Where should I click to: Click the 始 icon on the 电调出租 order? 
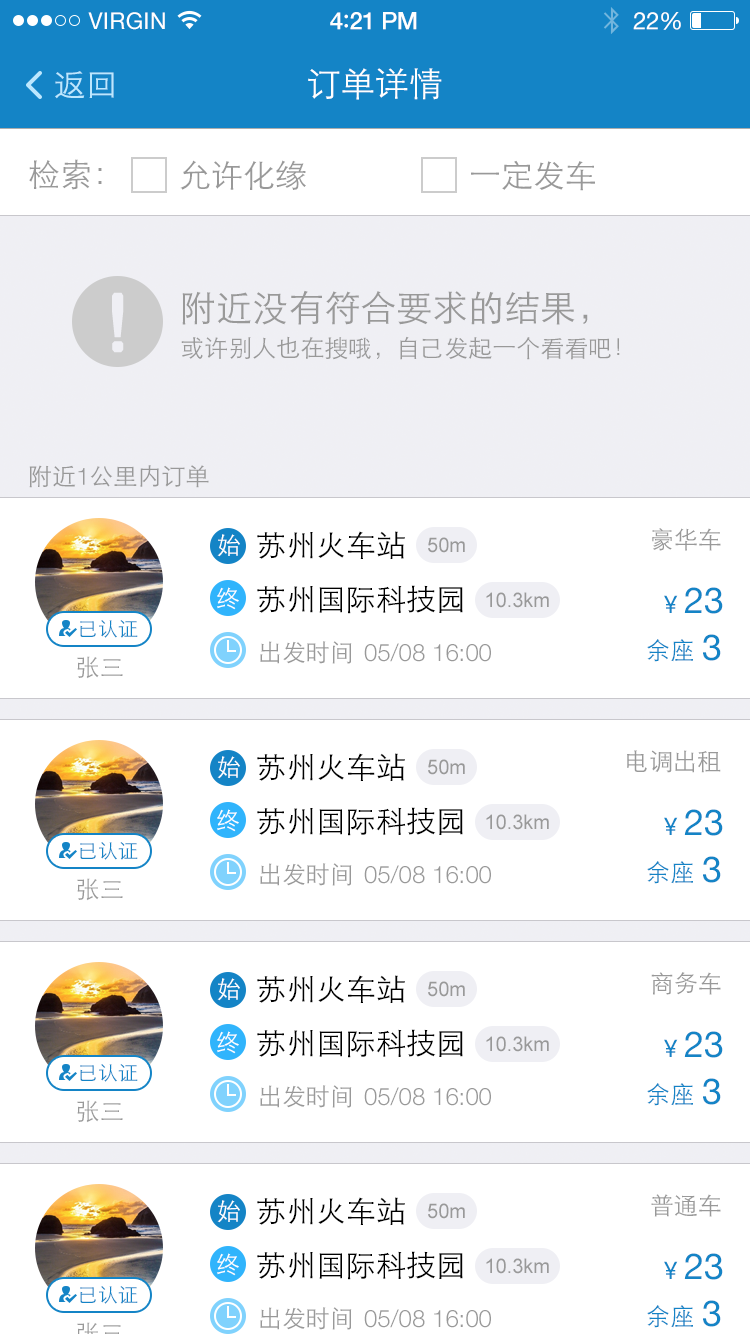[x=227, y=768]
